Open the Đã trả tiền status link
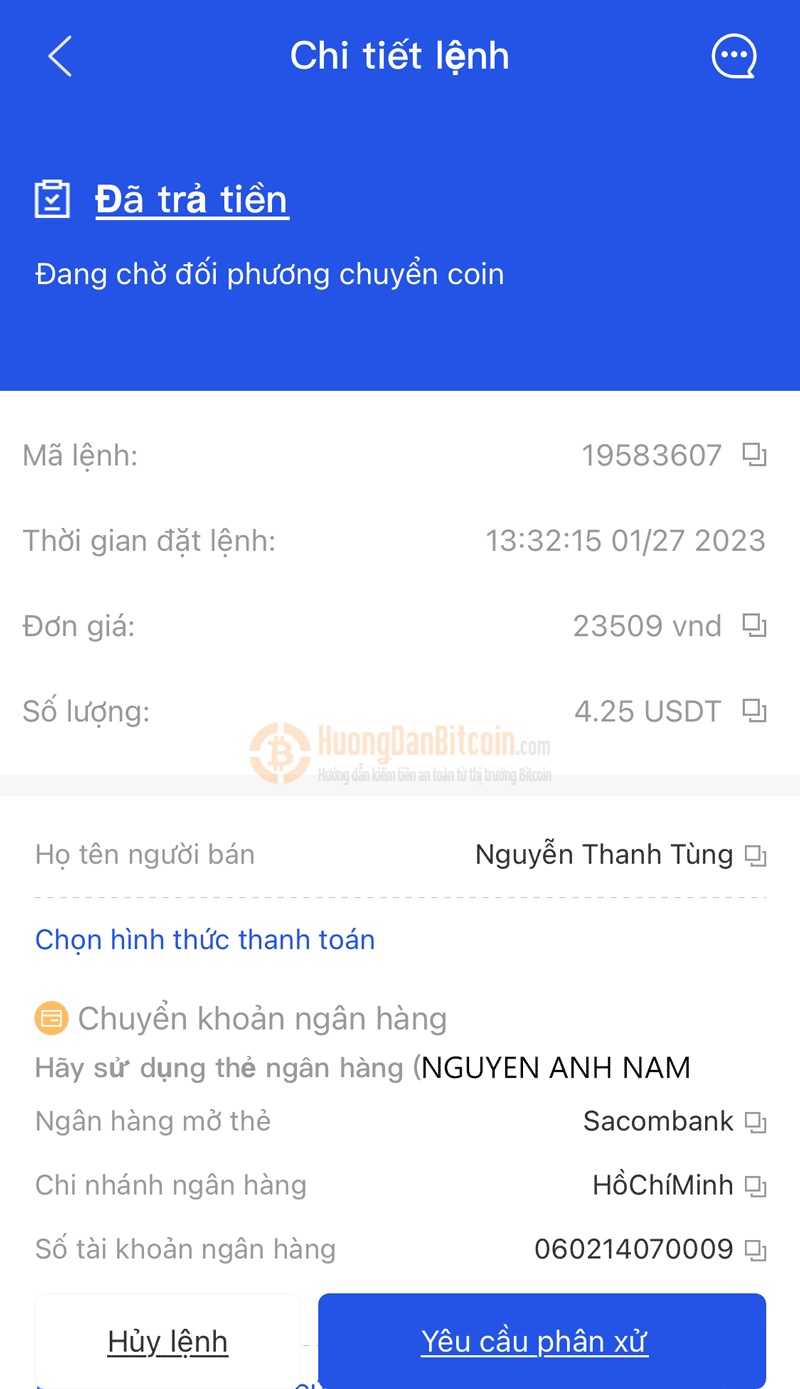The image size is (800, 1389). (x=191, y=200)
